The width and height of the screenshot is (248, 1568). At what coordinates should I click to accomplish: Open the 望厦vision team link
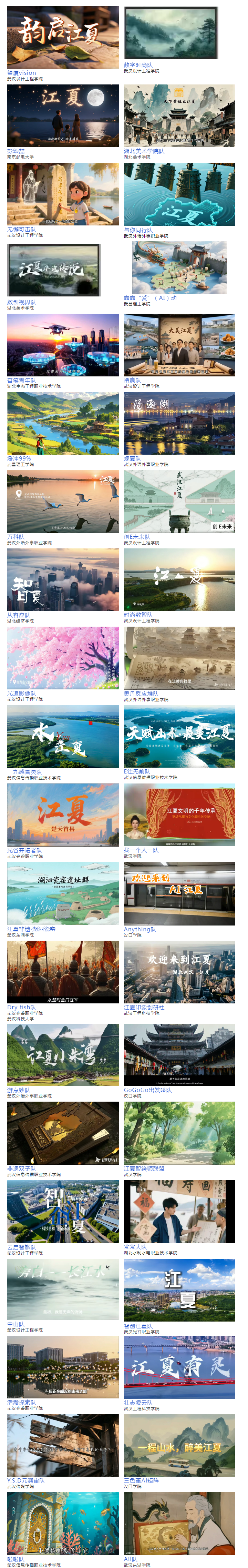click(x=22, y=73)
